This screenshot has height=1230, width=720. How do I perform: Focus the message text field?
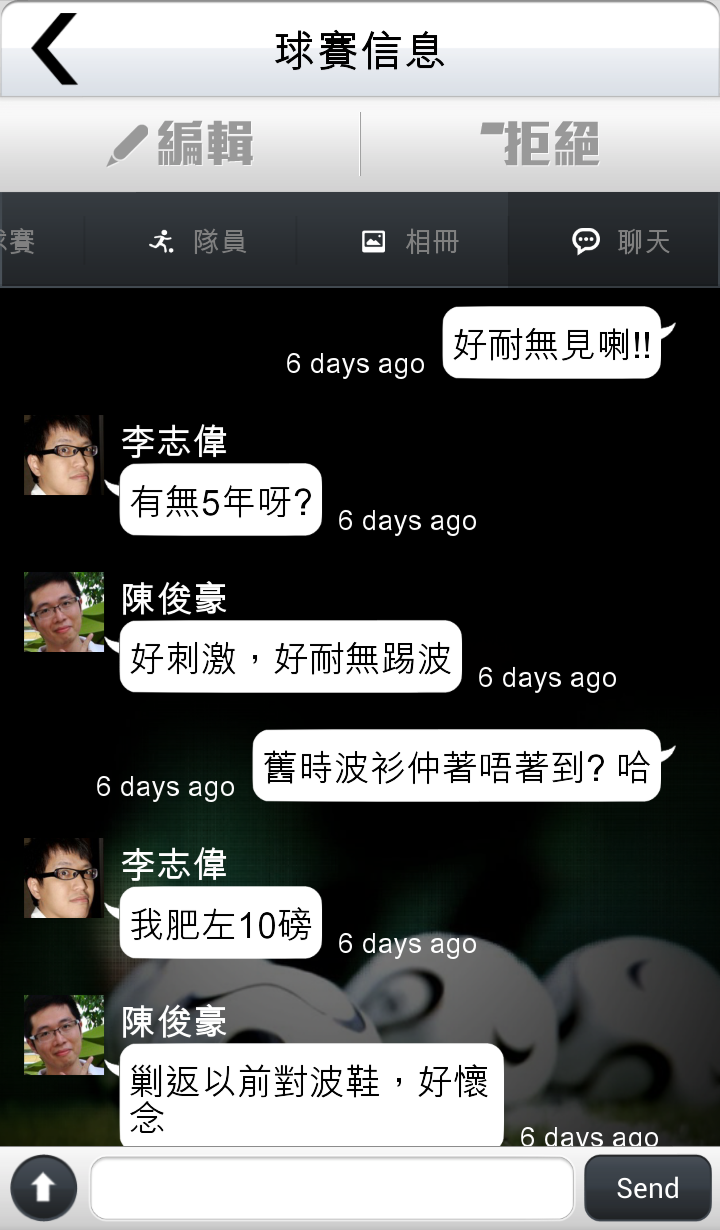point(332,1188)
